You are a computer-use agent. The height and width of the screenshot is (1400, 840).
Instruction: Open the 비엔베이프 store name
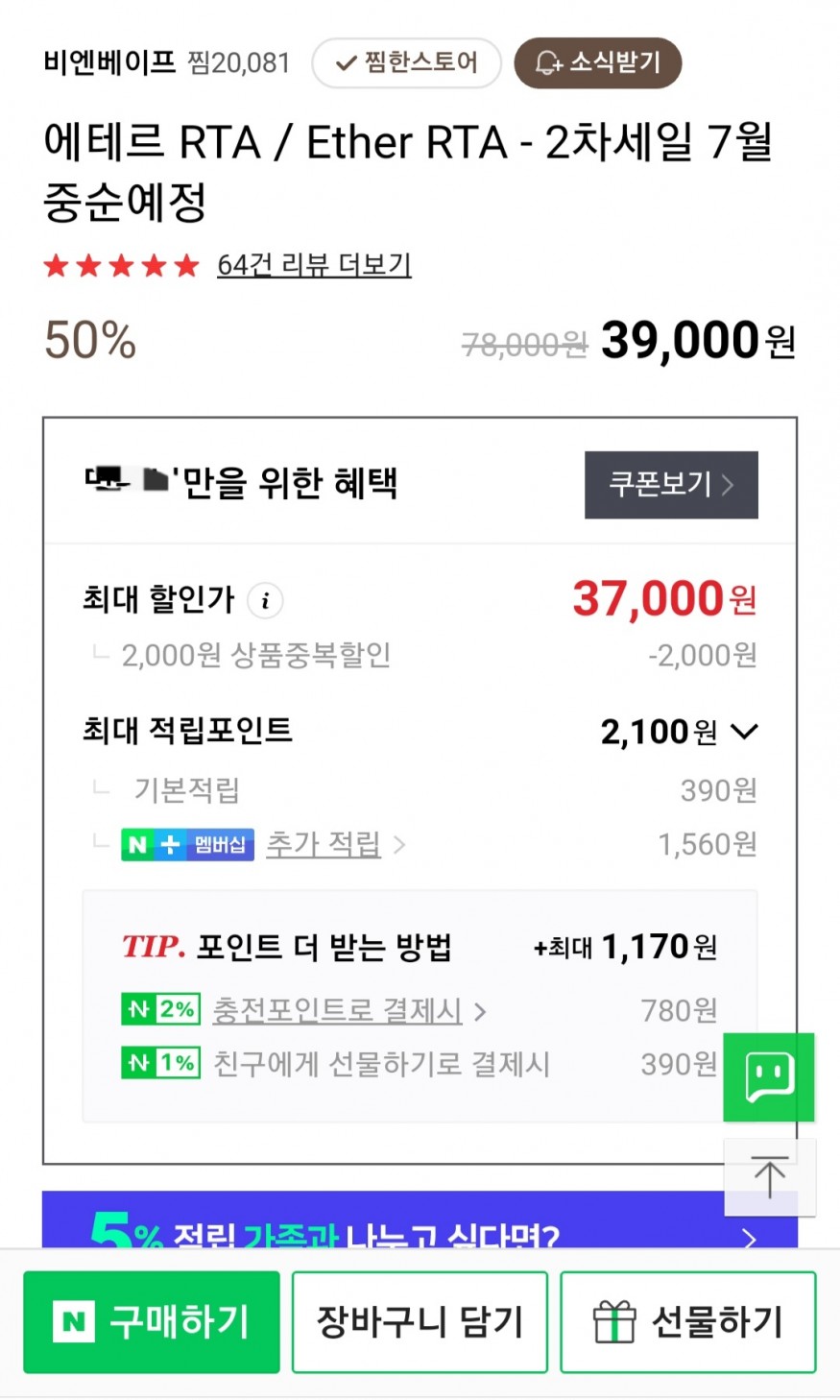[x=109, y=62]
